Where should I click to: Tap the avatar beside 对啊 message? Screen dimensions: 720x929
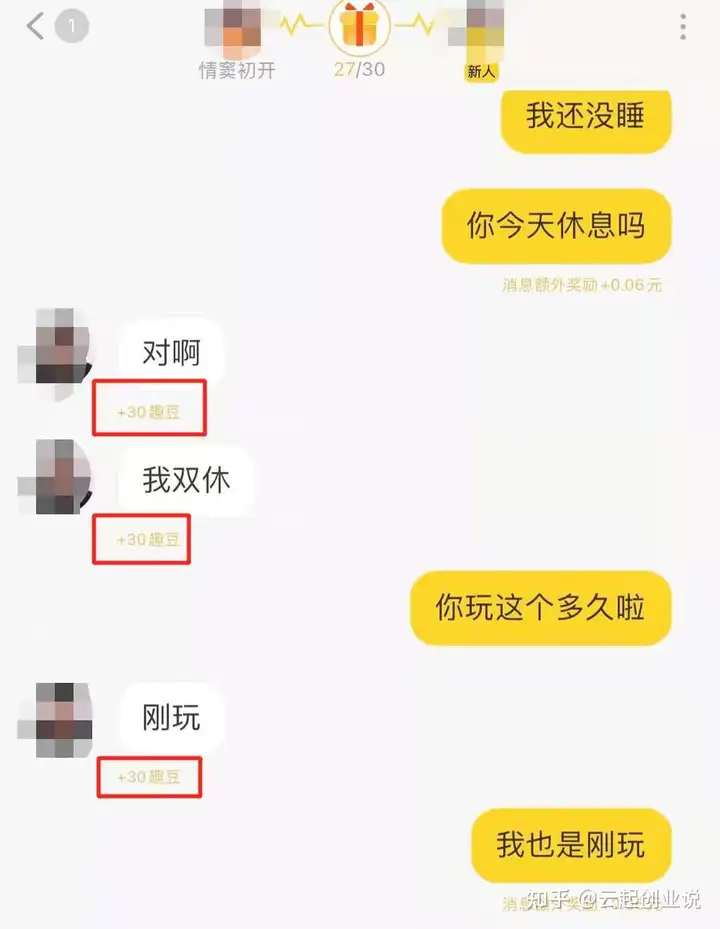click(56, 346)
